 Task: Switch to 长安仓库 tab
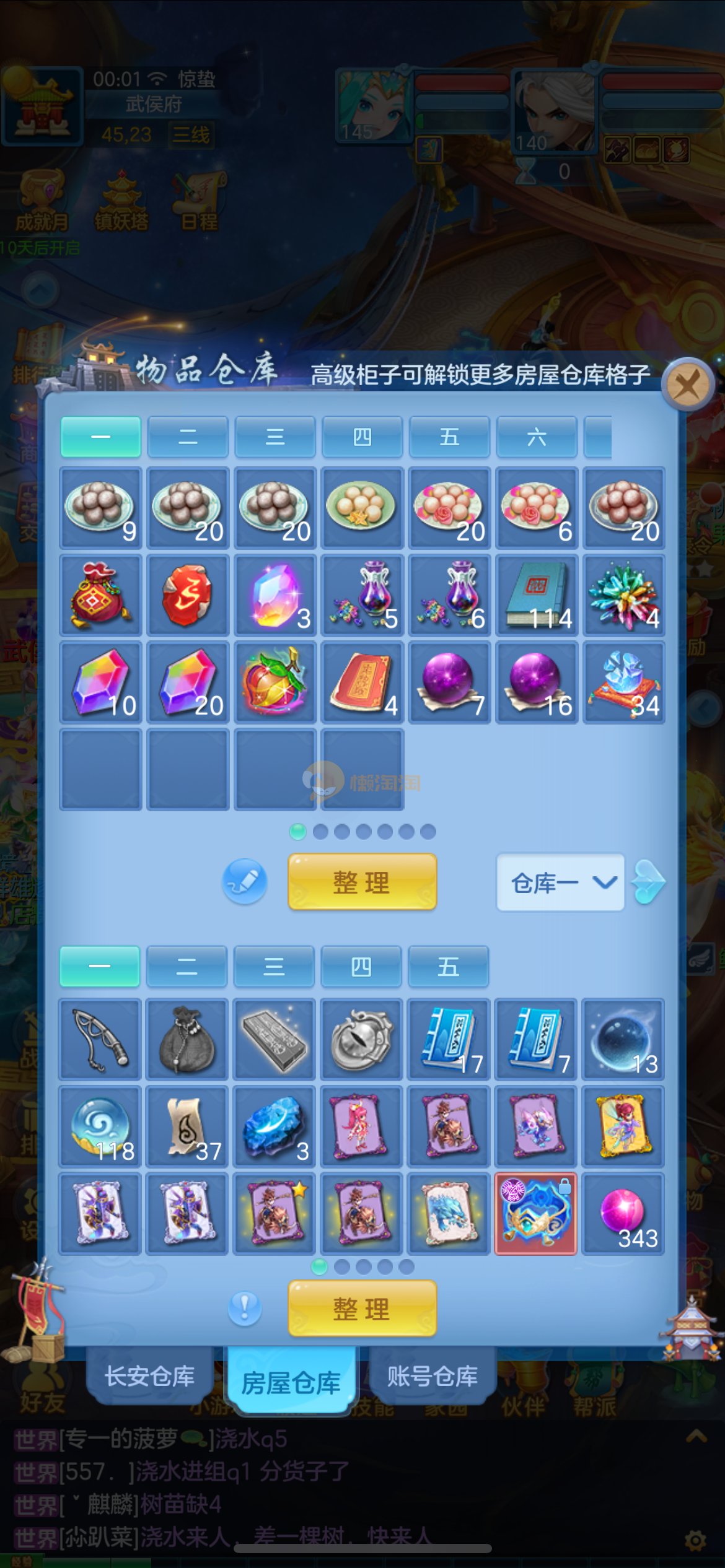coord(149,1376)
